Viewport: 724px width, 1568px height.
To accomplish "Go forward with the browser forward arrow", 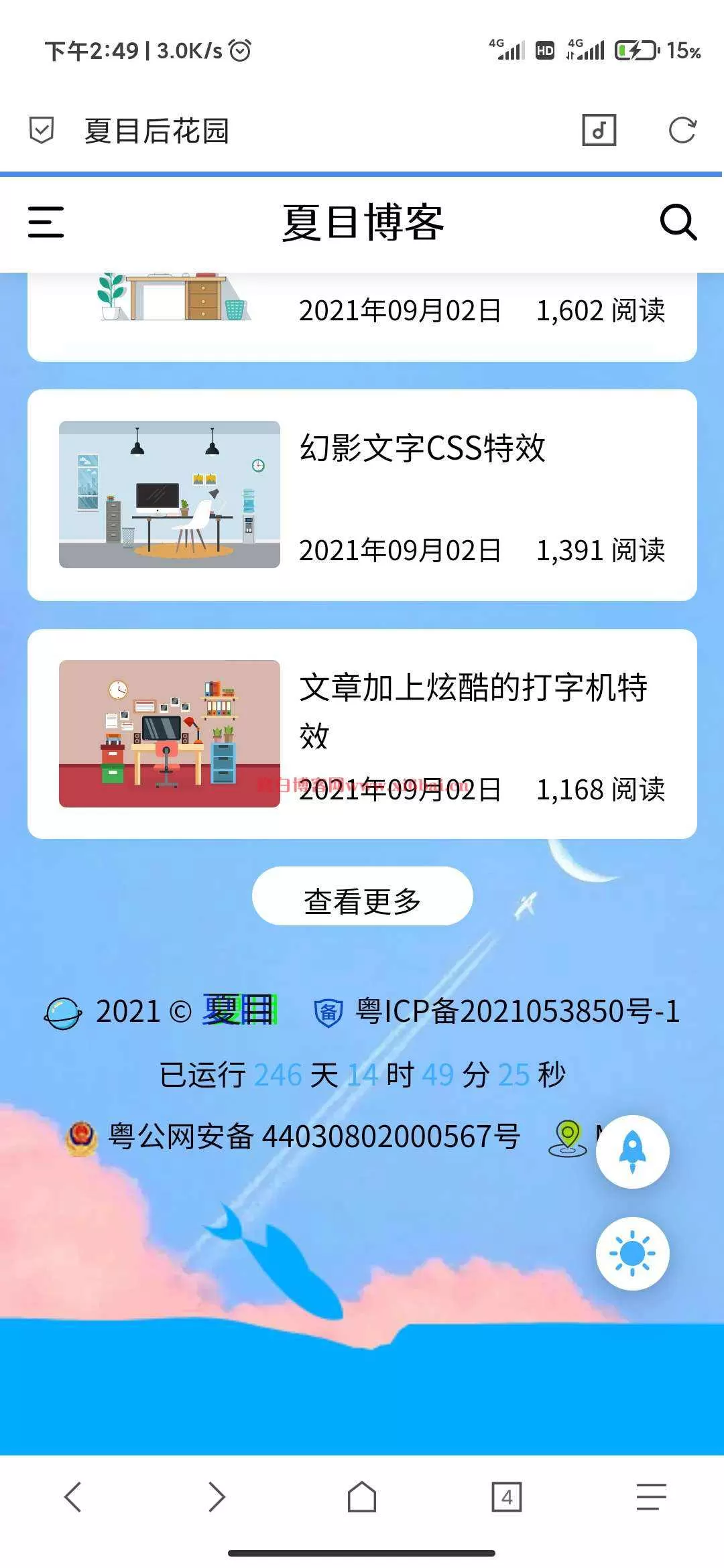I will [217, 1497].
